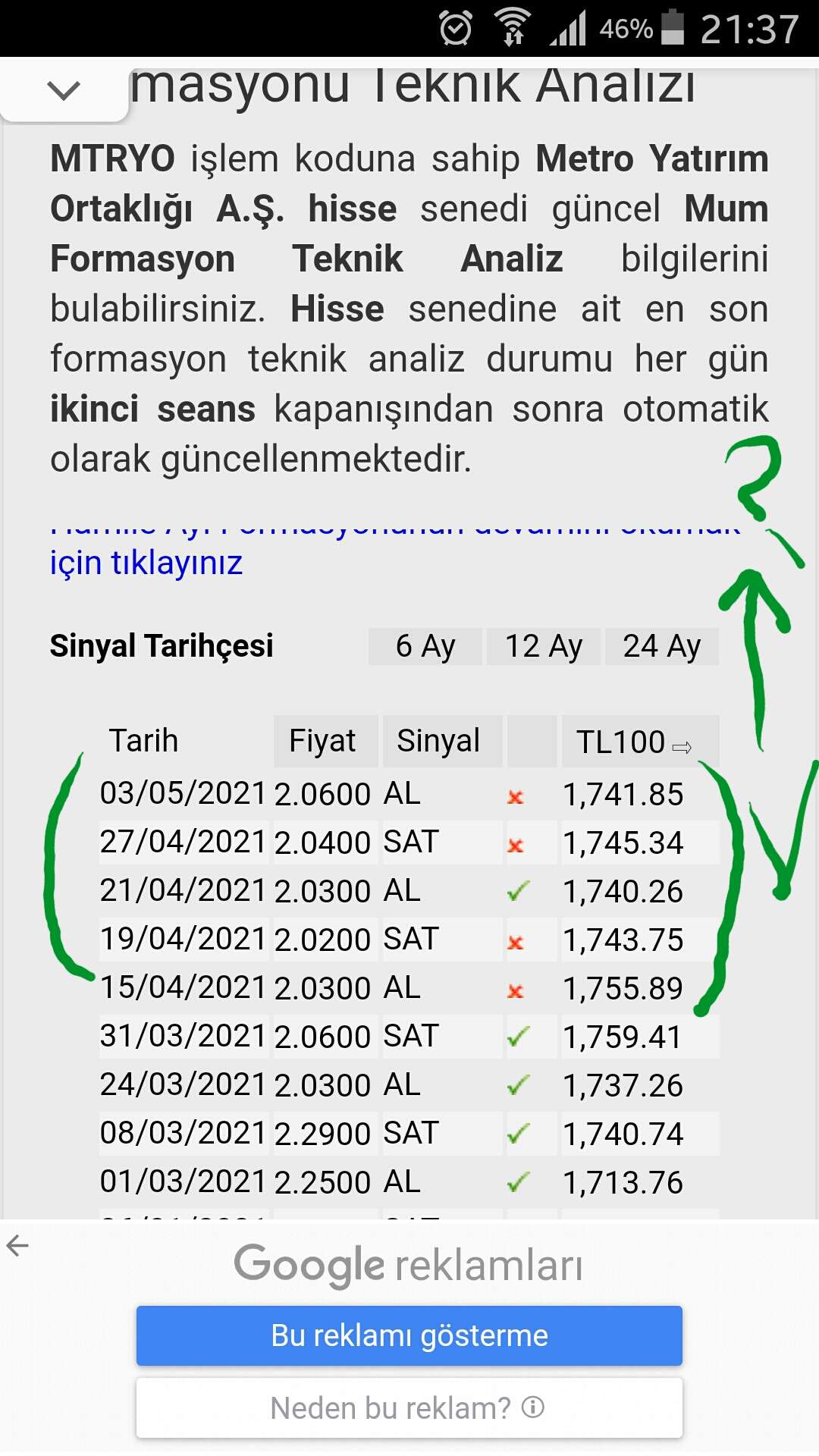
Task: Open "Neden bu reklam?" info
Action: pos(409,1407)
